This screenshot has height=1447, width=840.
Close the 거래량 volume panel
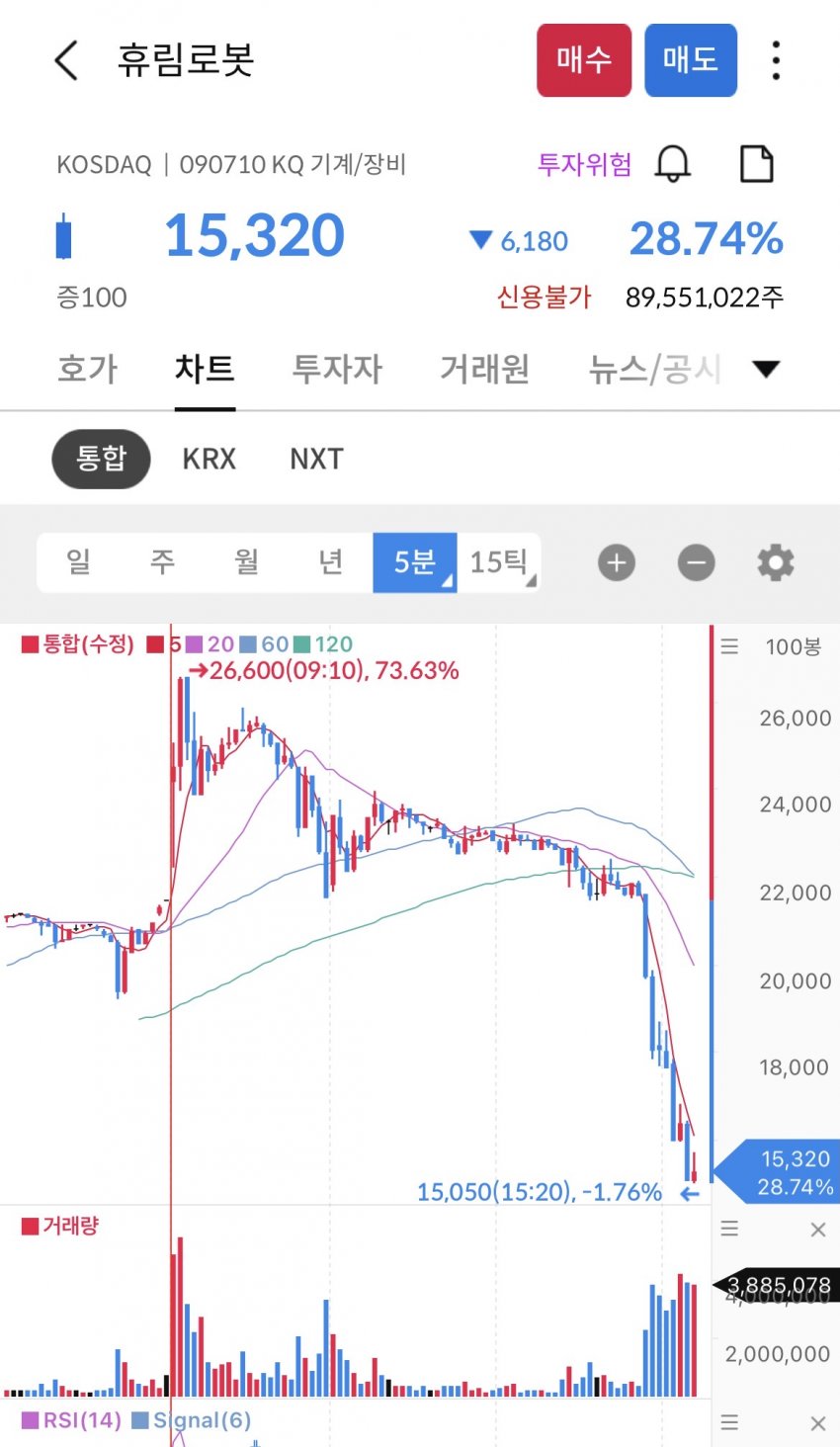(x=817, y=1230)
